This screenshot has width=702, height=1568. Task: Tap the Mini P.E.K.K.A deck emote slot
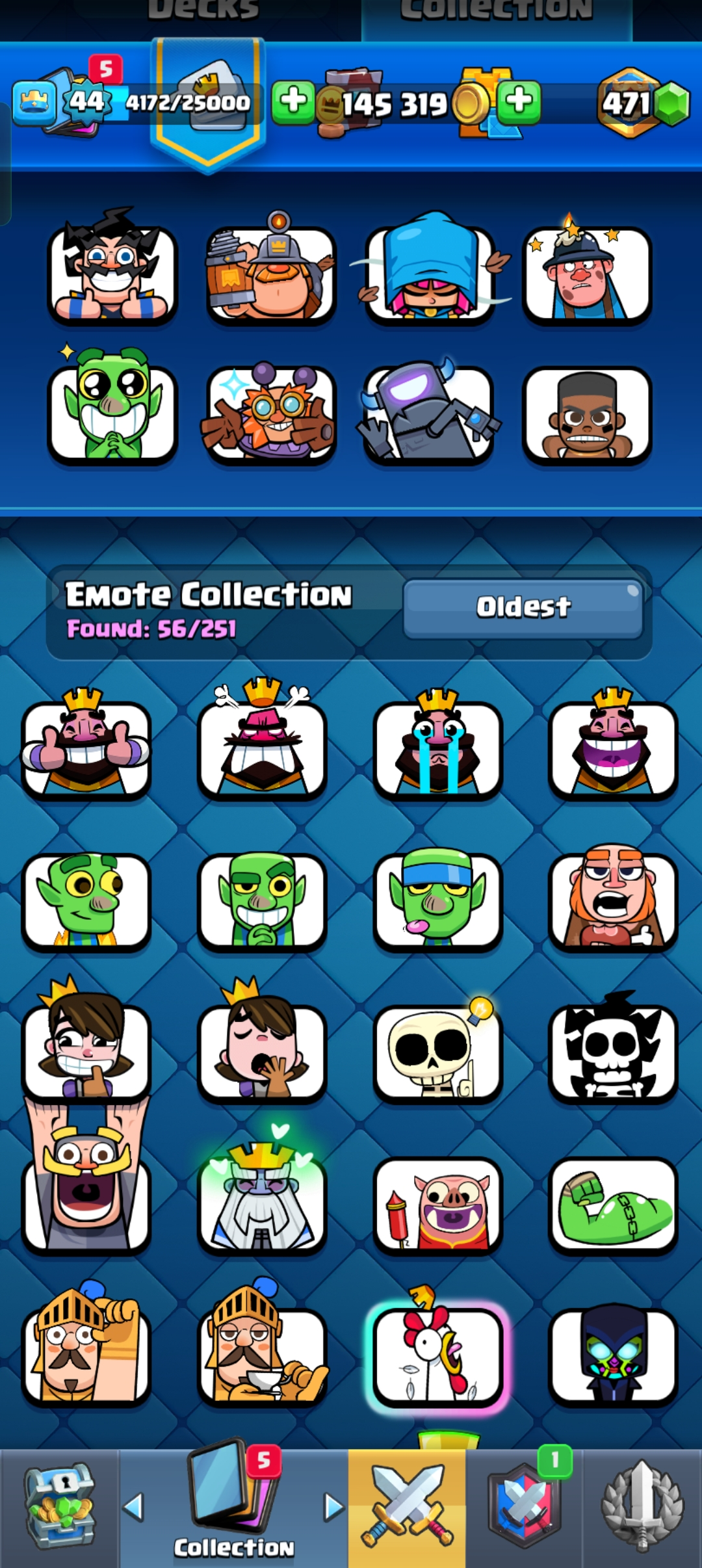pos(429,414)
